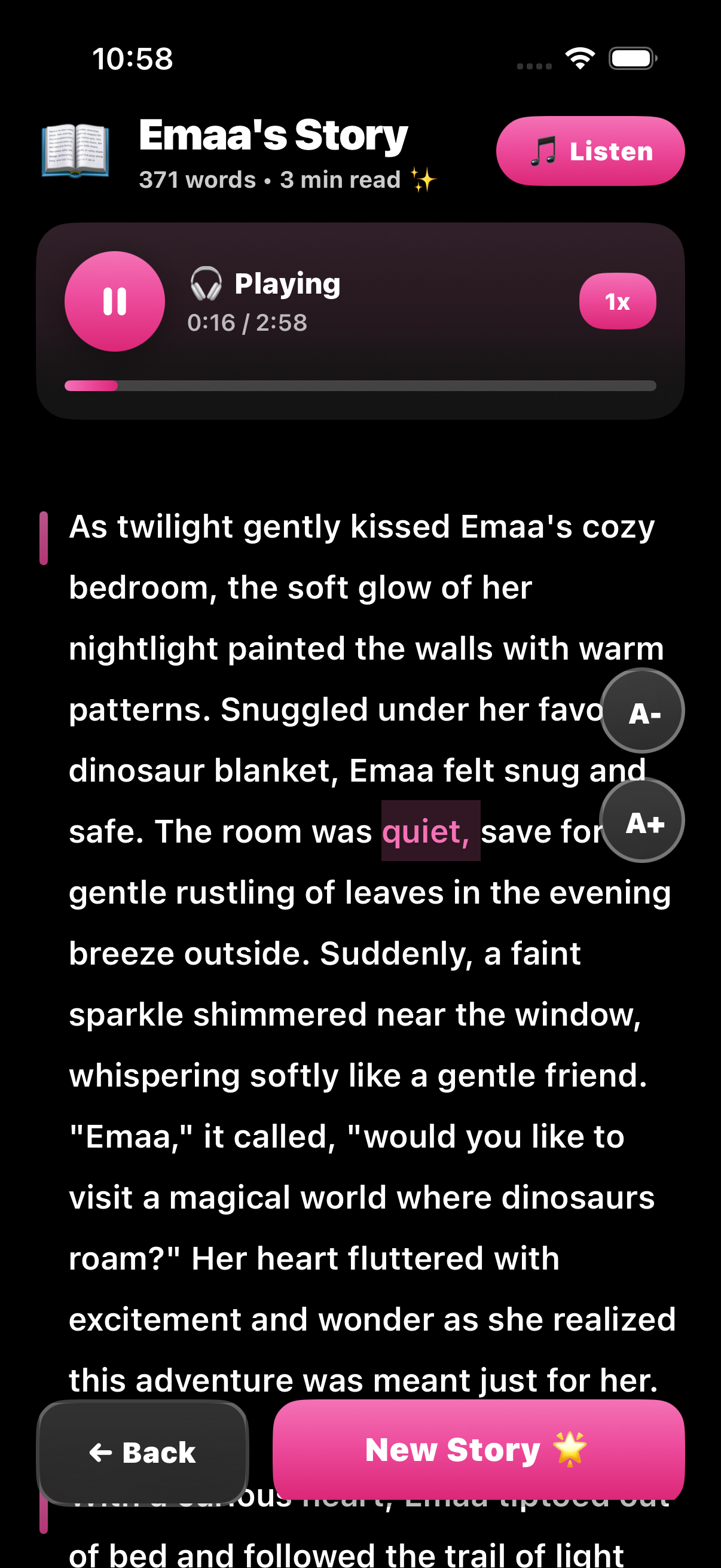Shrink text with the A- control
This screenshot has height=1568, width=721.
642,710
